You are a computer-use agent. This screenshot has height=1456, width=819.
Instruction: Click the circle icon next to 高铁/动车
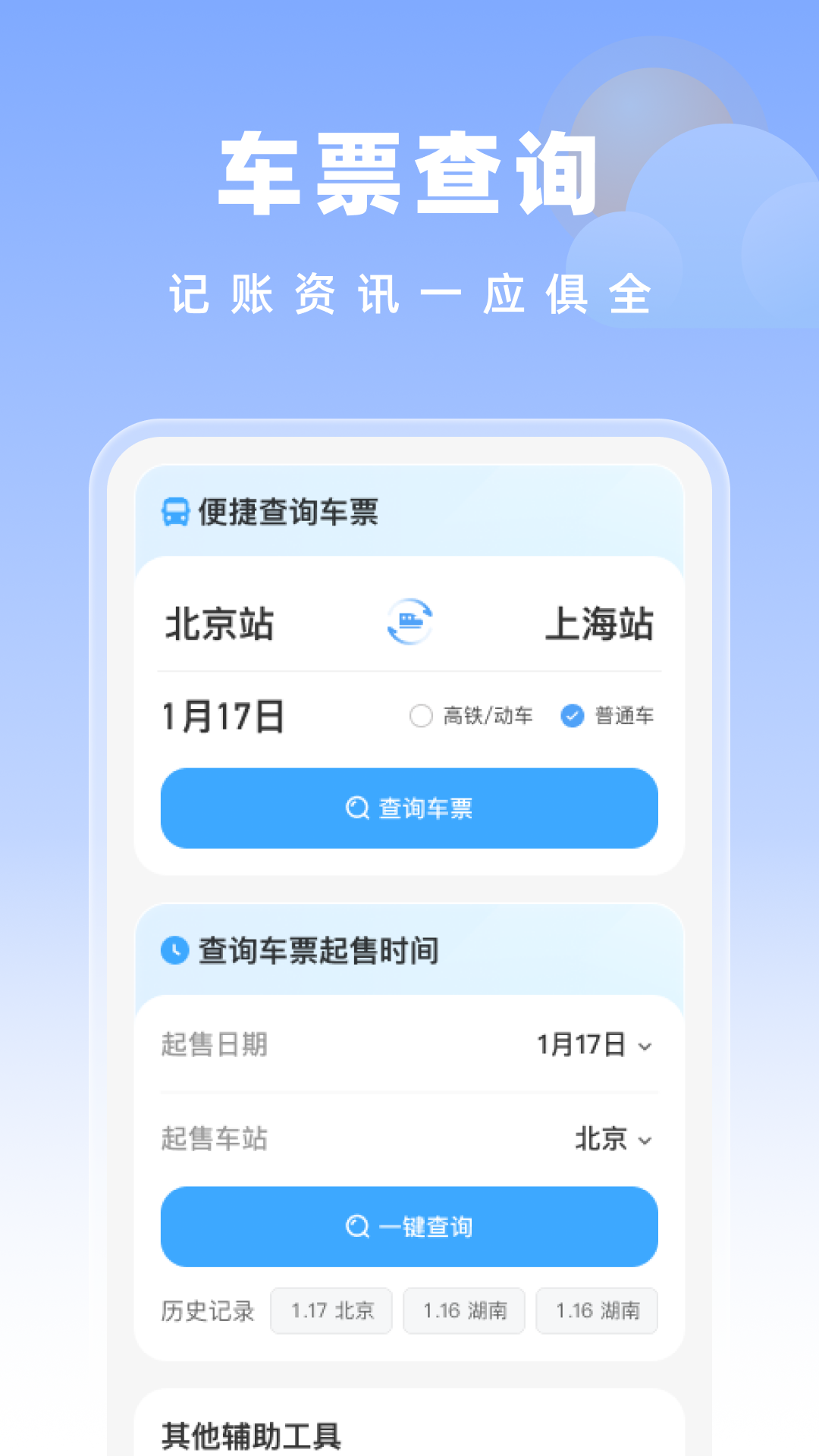click(422, 714)
